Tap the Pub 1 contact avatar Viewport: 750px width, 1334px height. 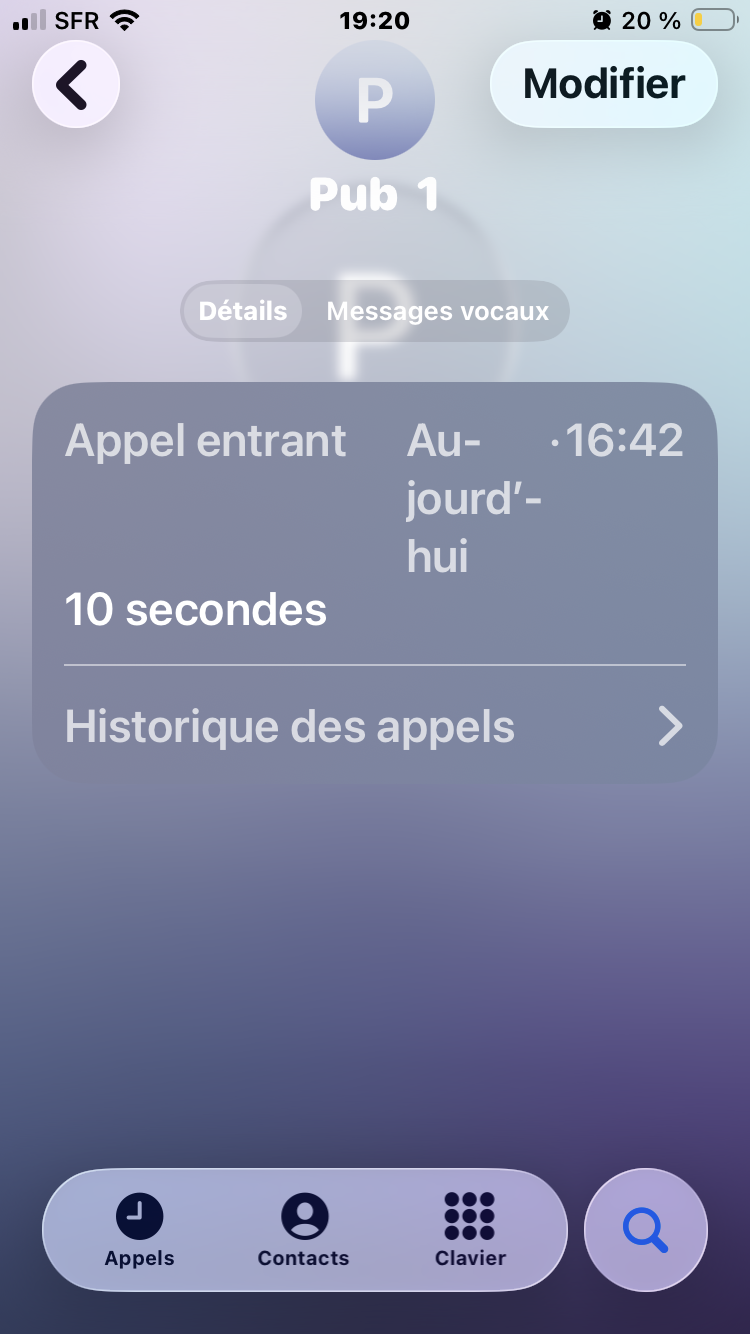(375, 100)
